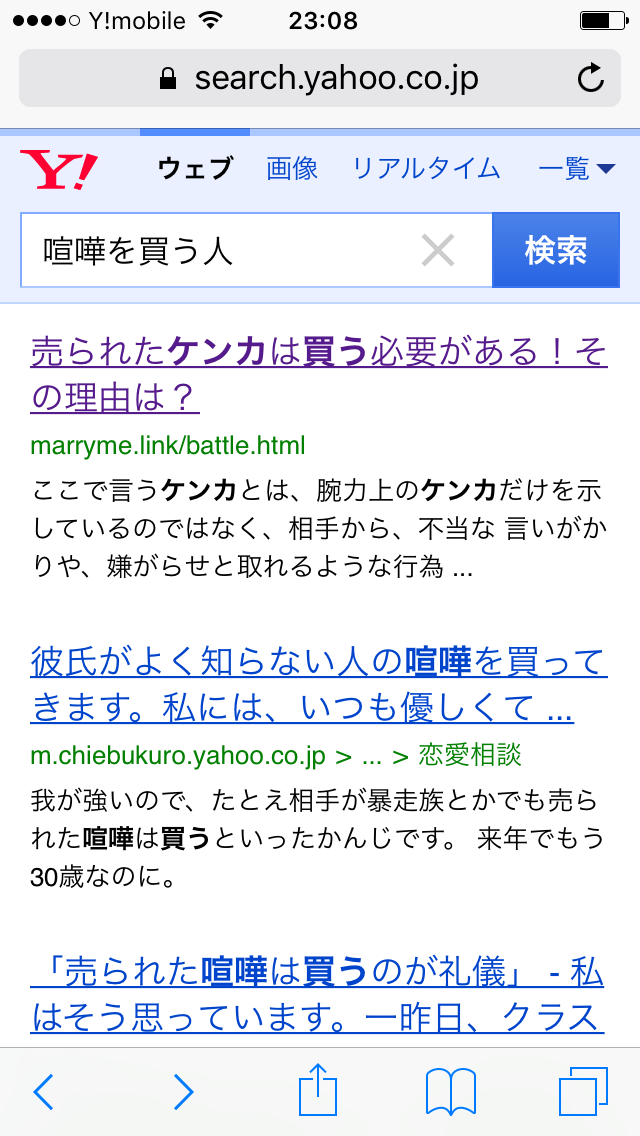This screenshot has height=1136, width=640.
Task: Switch to the 画像 tab
Action: [x=292, y=169]
